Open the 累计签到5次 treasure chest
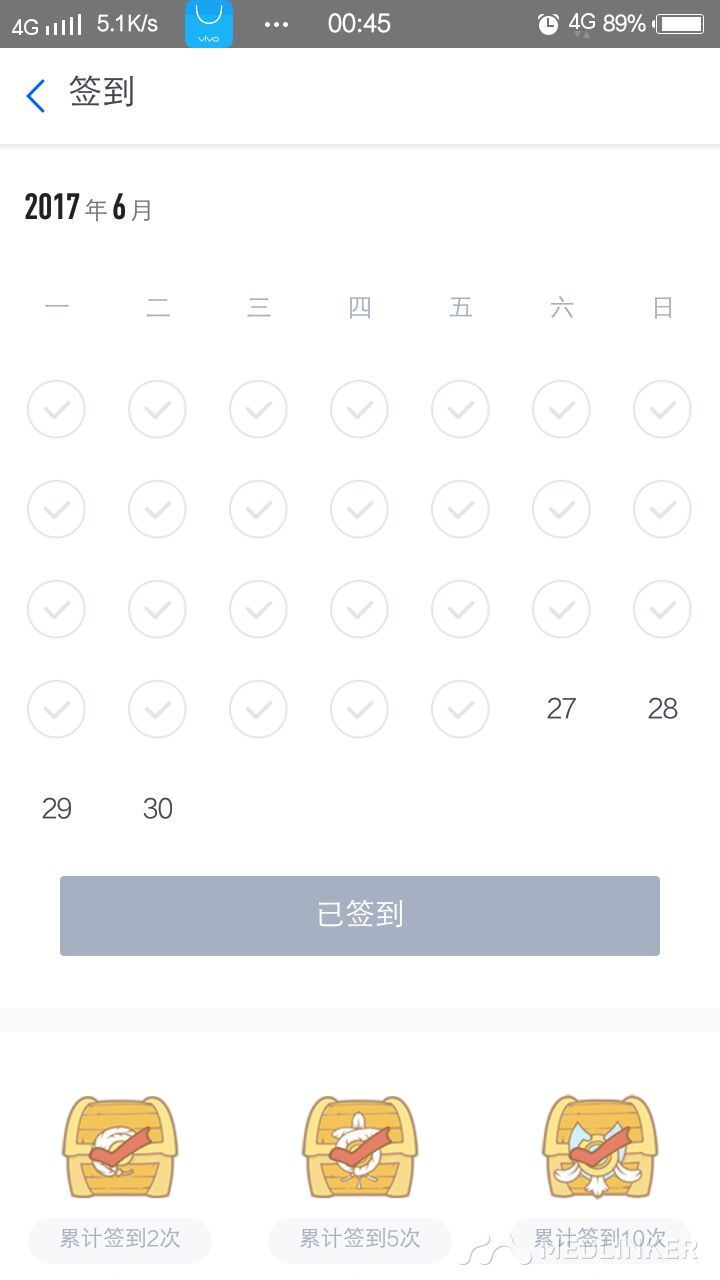720x1280 pixels. pyautogui.click(x=360, y=1147)
